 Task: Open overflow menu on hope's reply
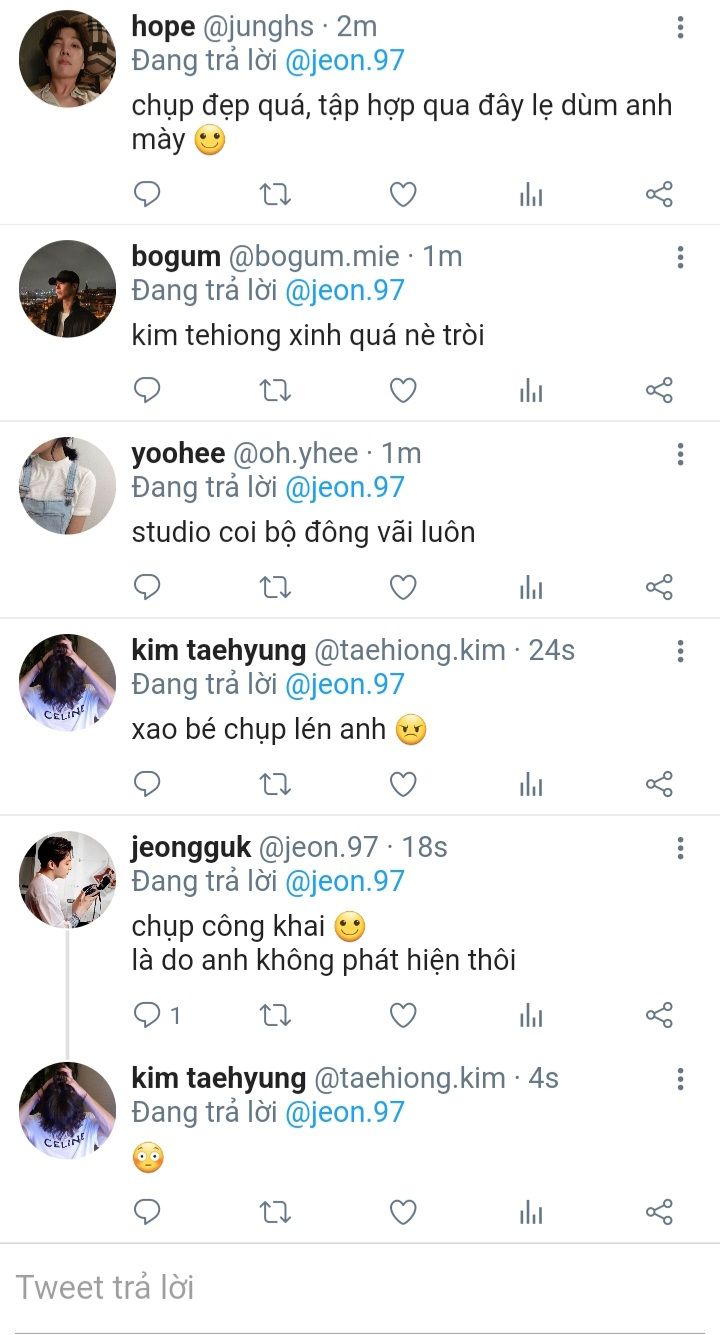click(680, 28)
